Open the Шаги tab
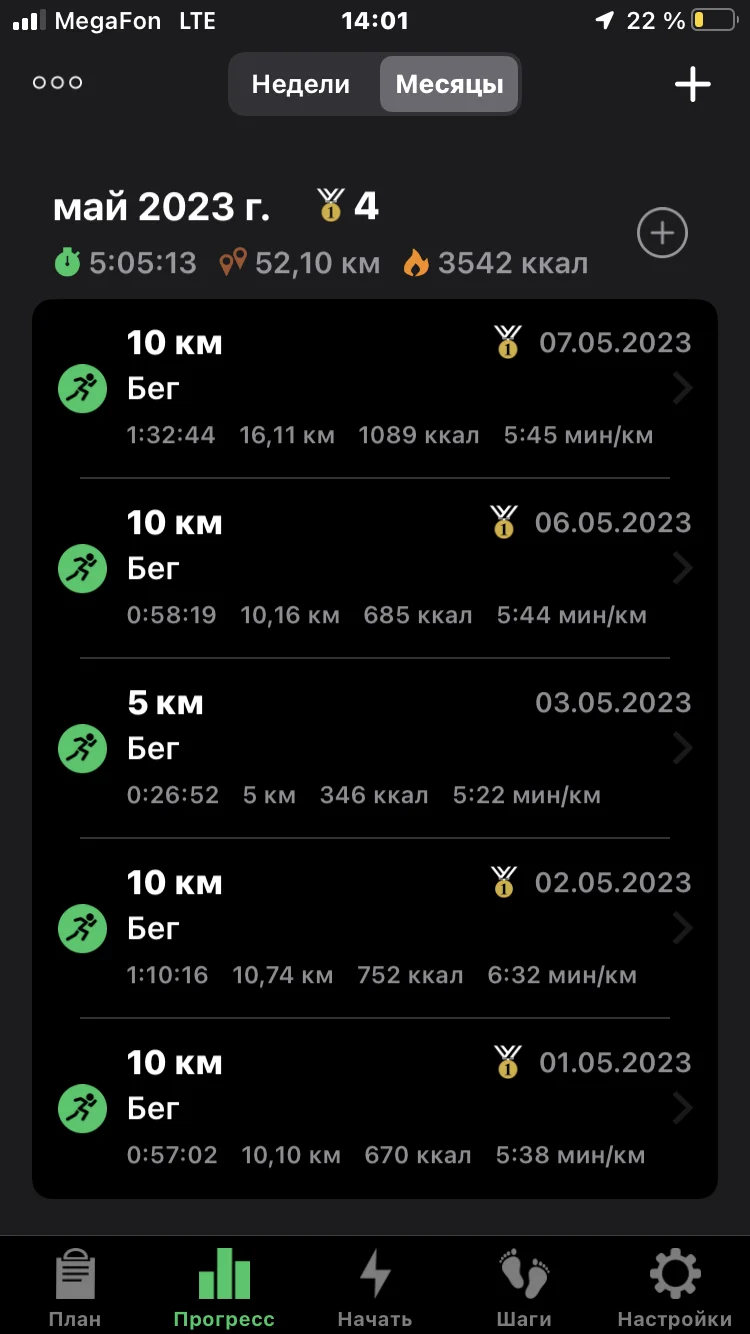This screenshot has width=750, height=1334. 524,1287
